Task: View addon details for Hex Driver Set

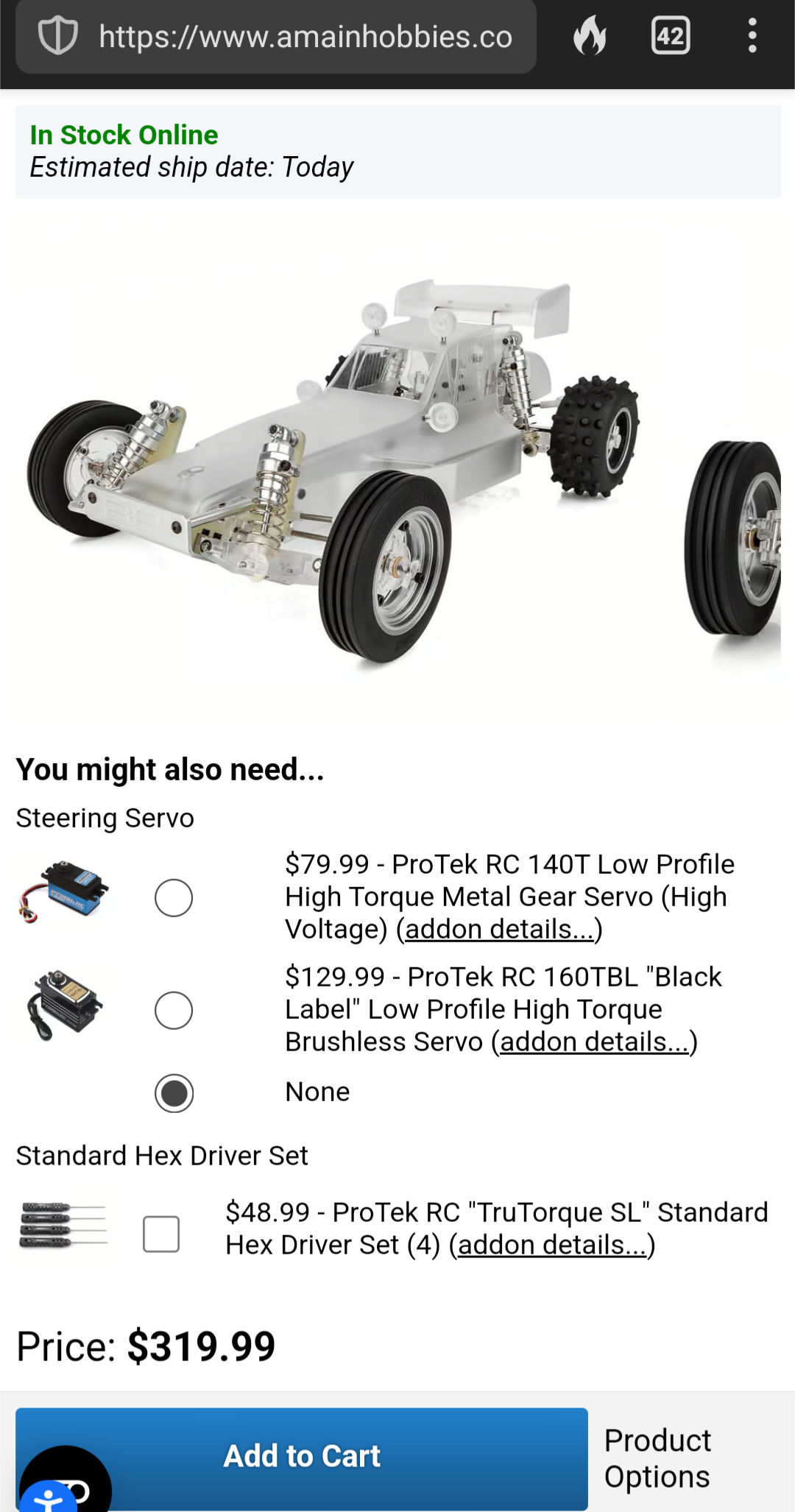Action: 552,1246
